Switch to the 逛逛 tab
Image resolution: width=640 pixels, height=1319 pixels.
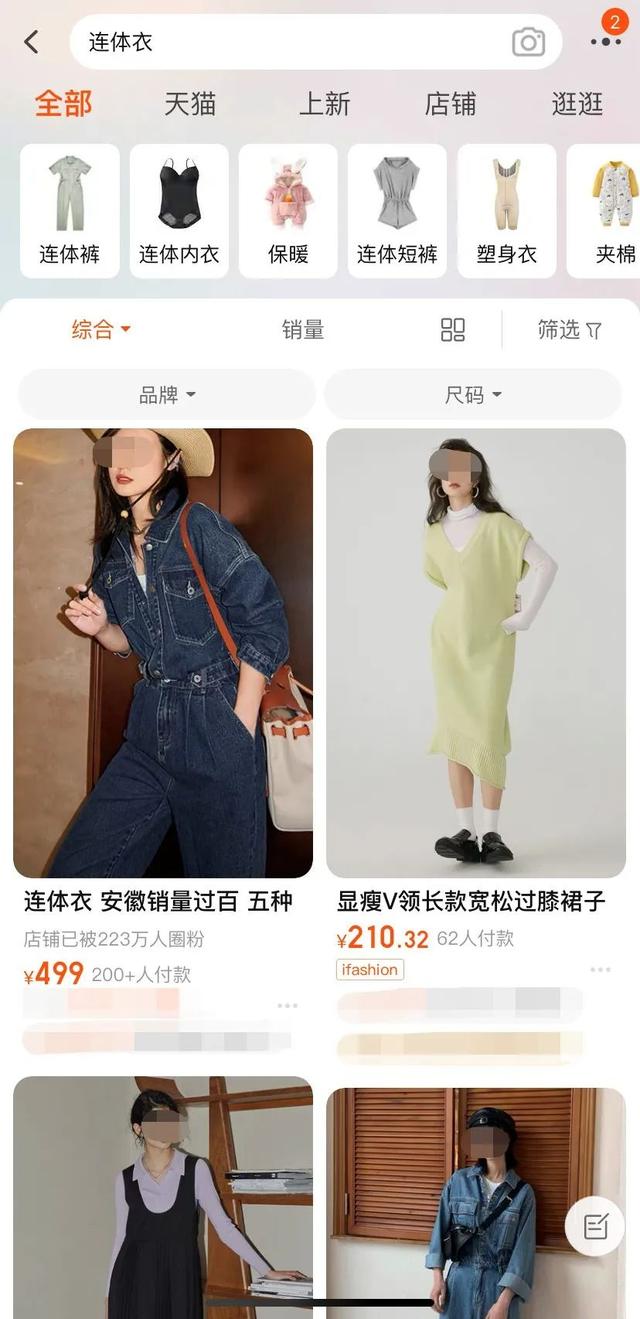(x=577, y=103)
